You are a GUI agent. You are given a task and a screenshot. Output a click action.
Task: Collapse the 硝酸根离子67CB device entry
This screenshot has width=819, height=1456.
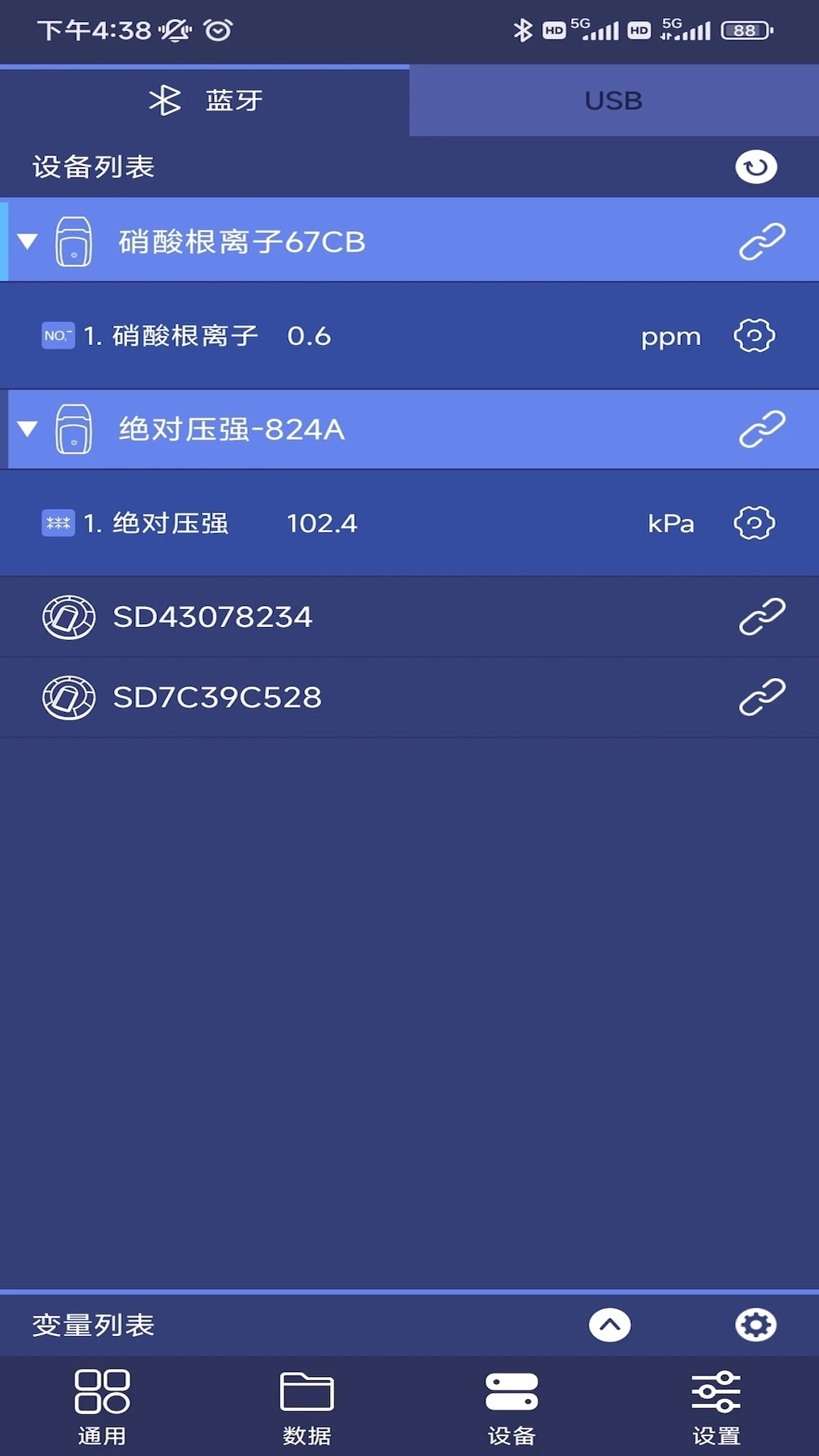tap(28, 241)
